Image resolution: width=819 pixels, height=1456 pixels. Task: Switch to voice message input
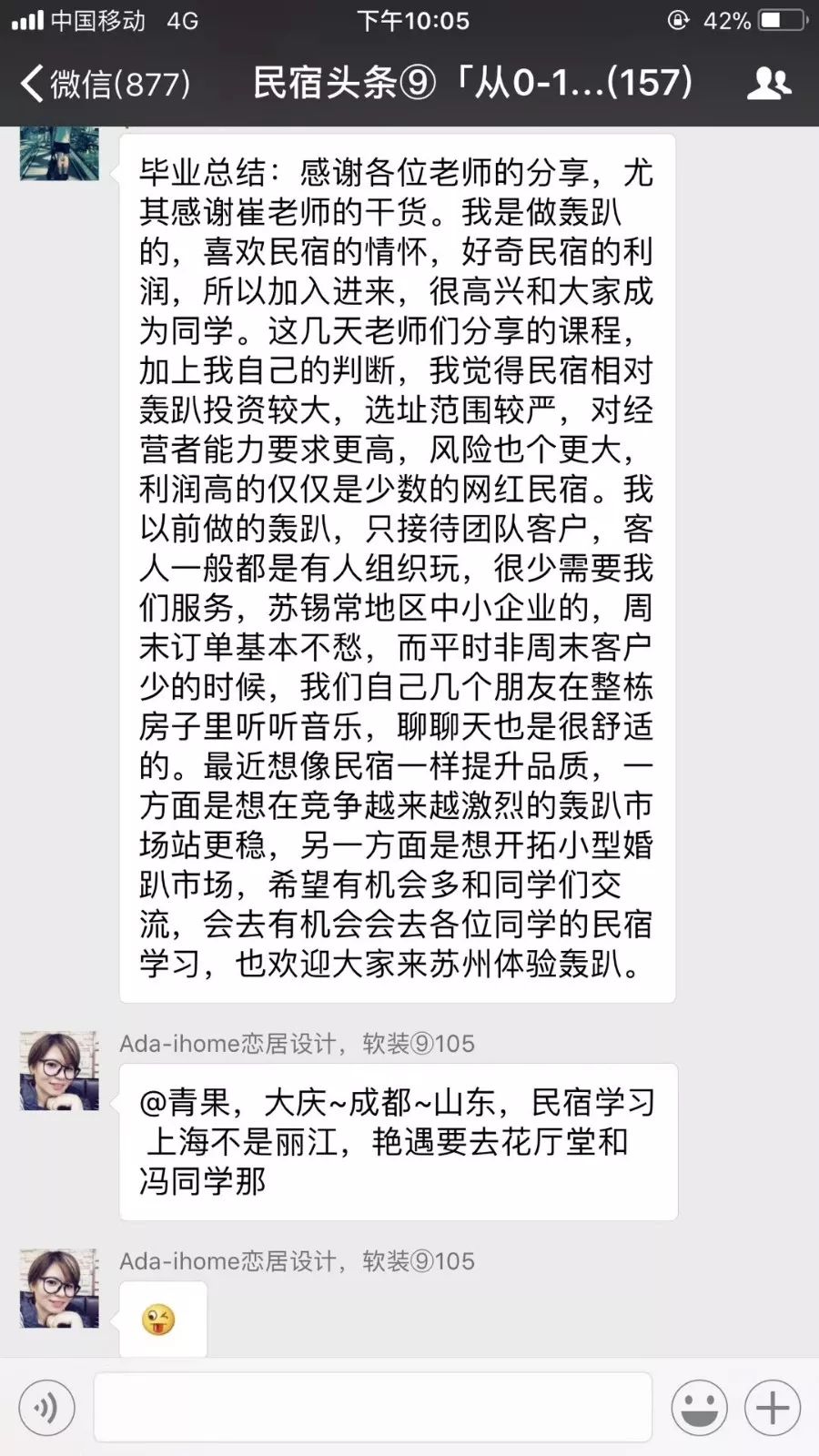(x=45, y=1408)
